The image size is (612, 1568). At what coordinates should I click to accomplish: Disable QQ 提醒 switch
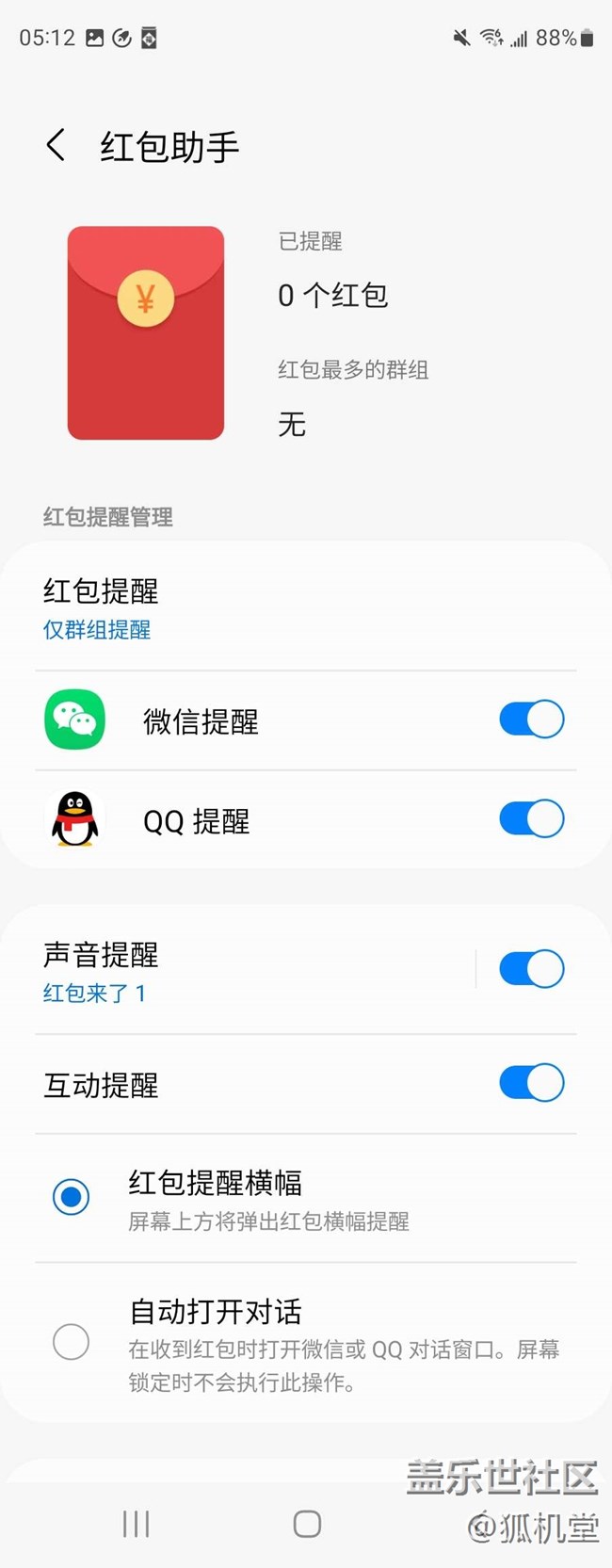tap(531, 819)
